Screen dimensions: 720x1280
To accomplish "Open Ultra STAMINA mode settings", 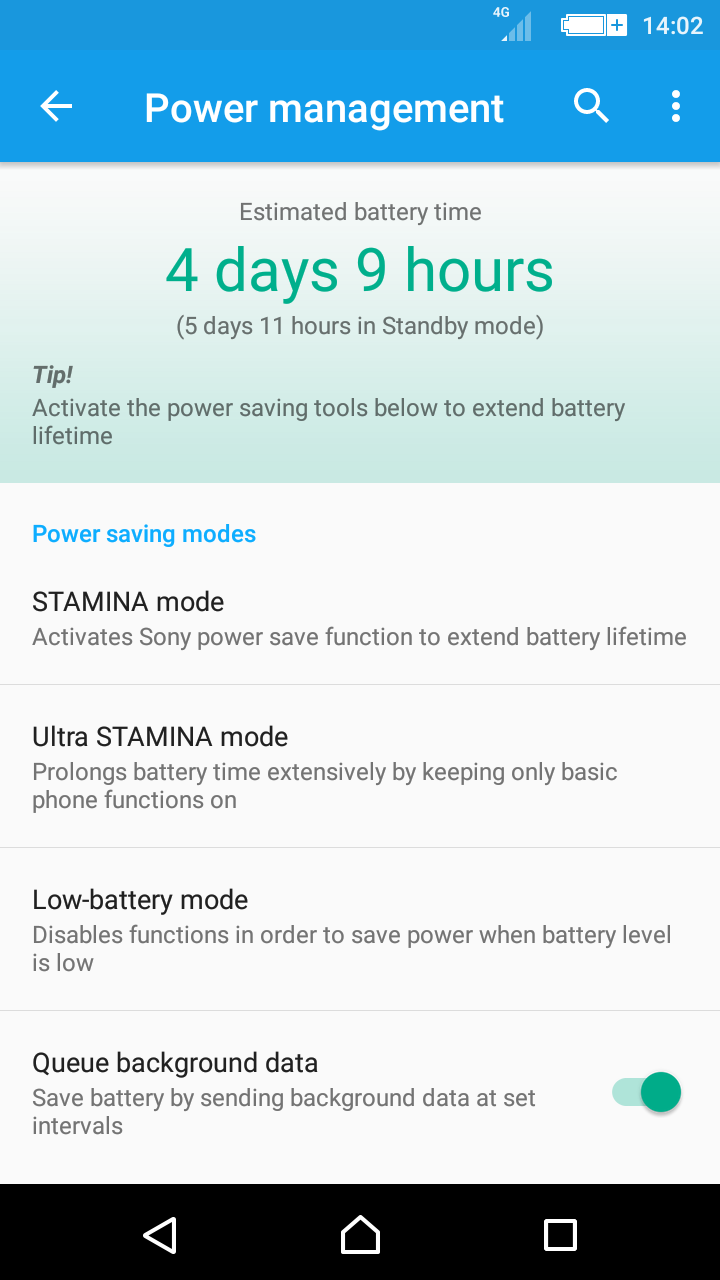I will pyautogui.click(x=359, y=767).
